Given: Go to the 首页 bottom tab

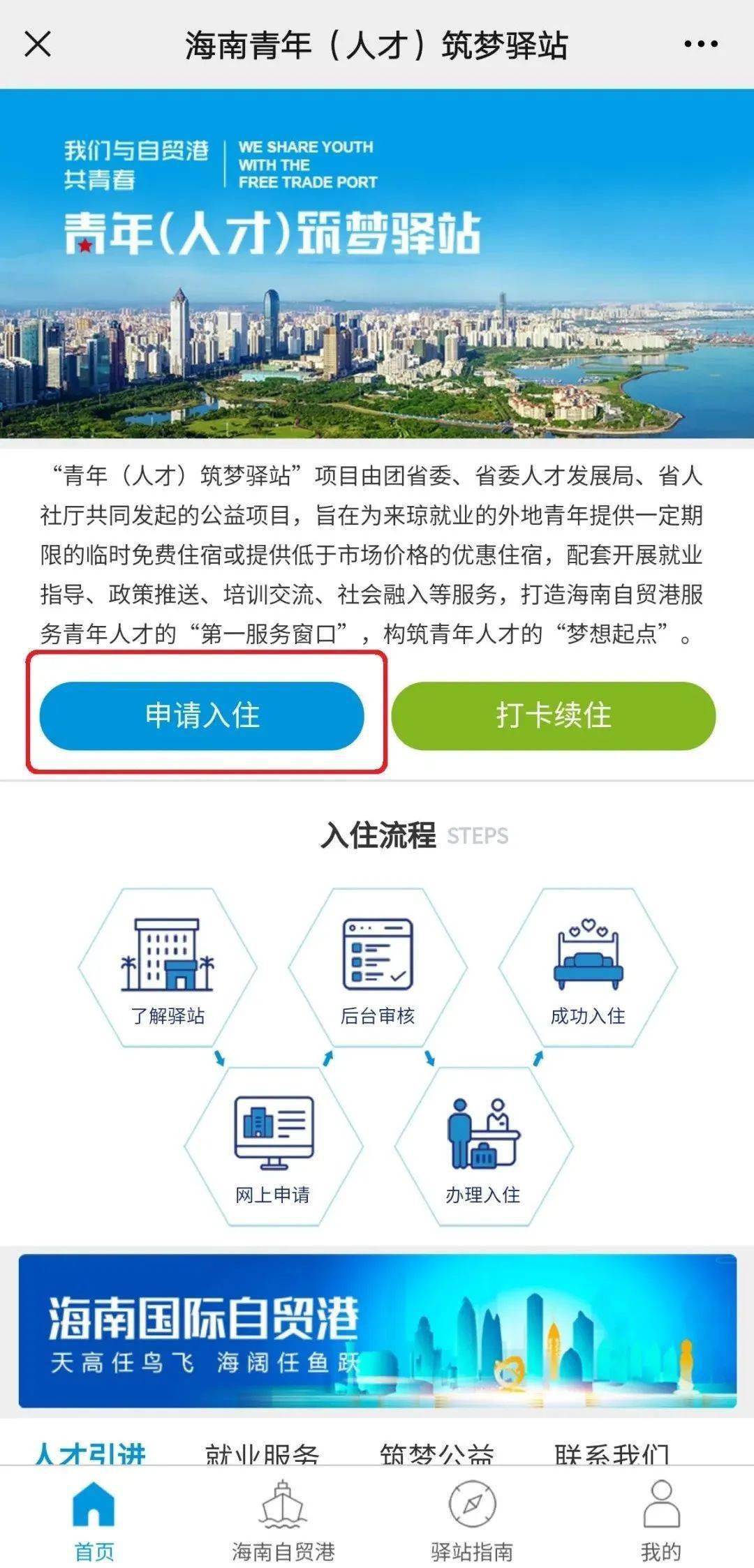Looking at the screenshot, I should pyautogui.click(x=94, y=1520).
